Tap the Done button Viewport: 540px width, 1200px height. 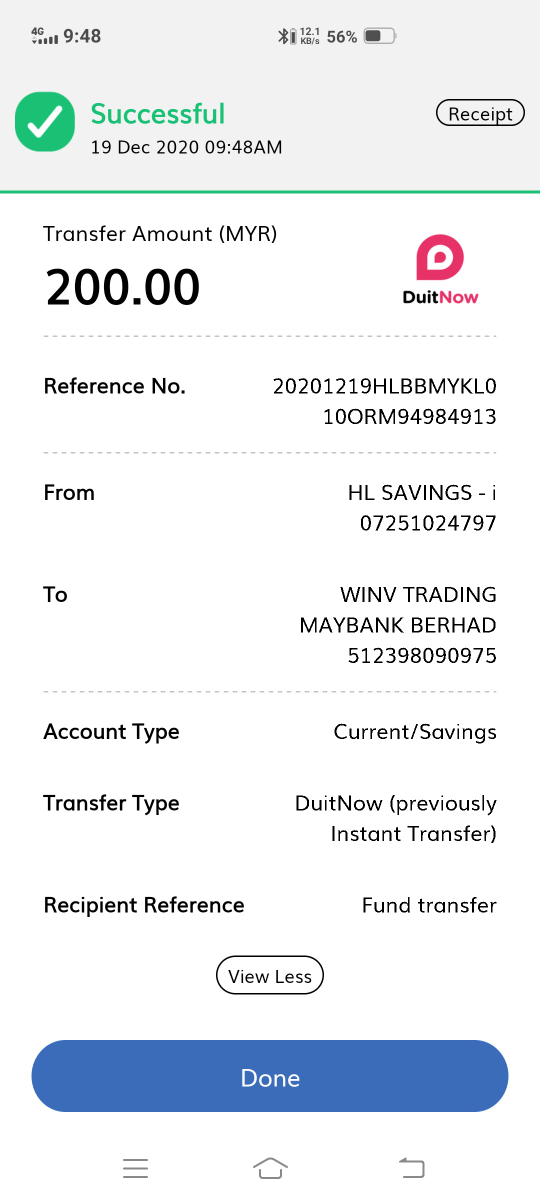point(270,1077)
